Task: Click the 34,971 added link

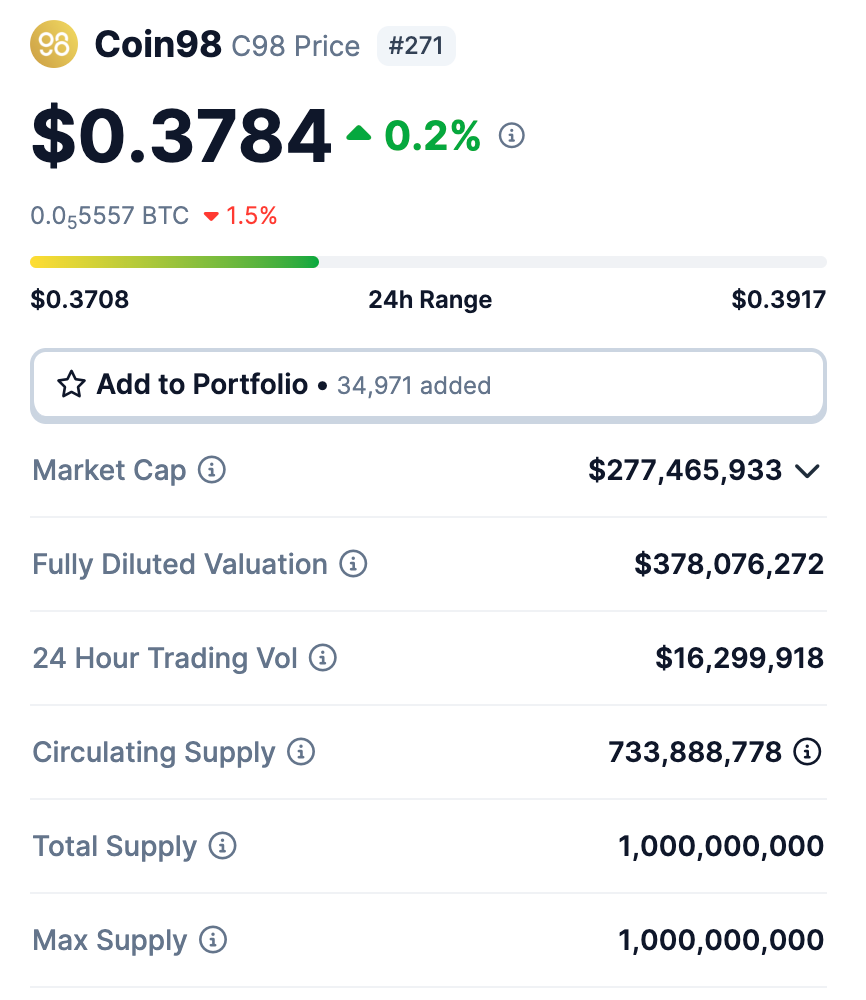Action: click(414, 385)
